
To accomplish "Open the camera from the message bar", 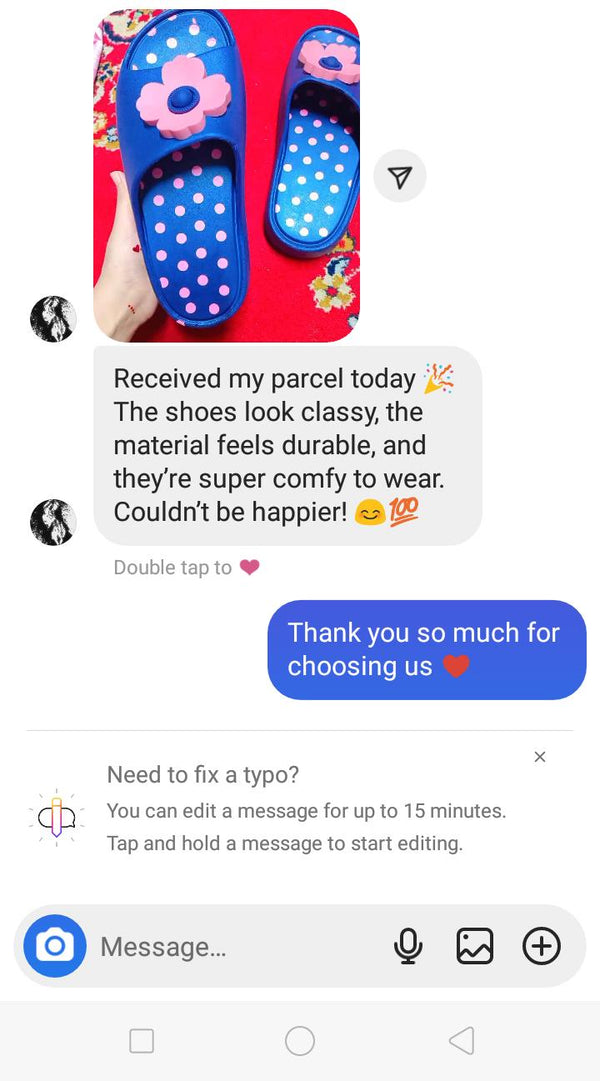I will pyautogui.click(x=55, y=946).
